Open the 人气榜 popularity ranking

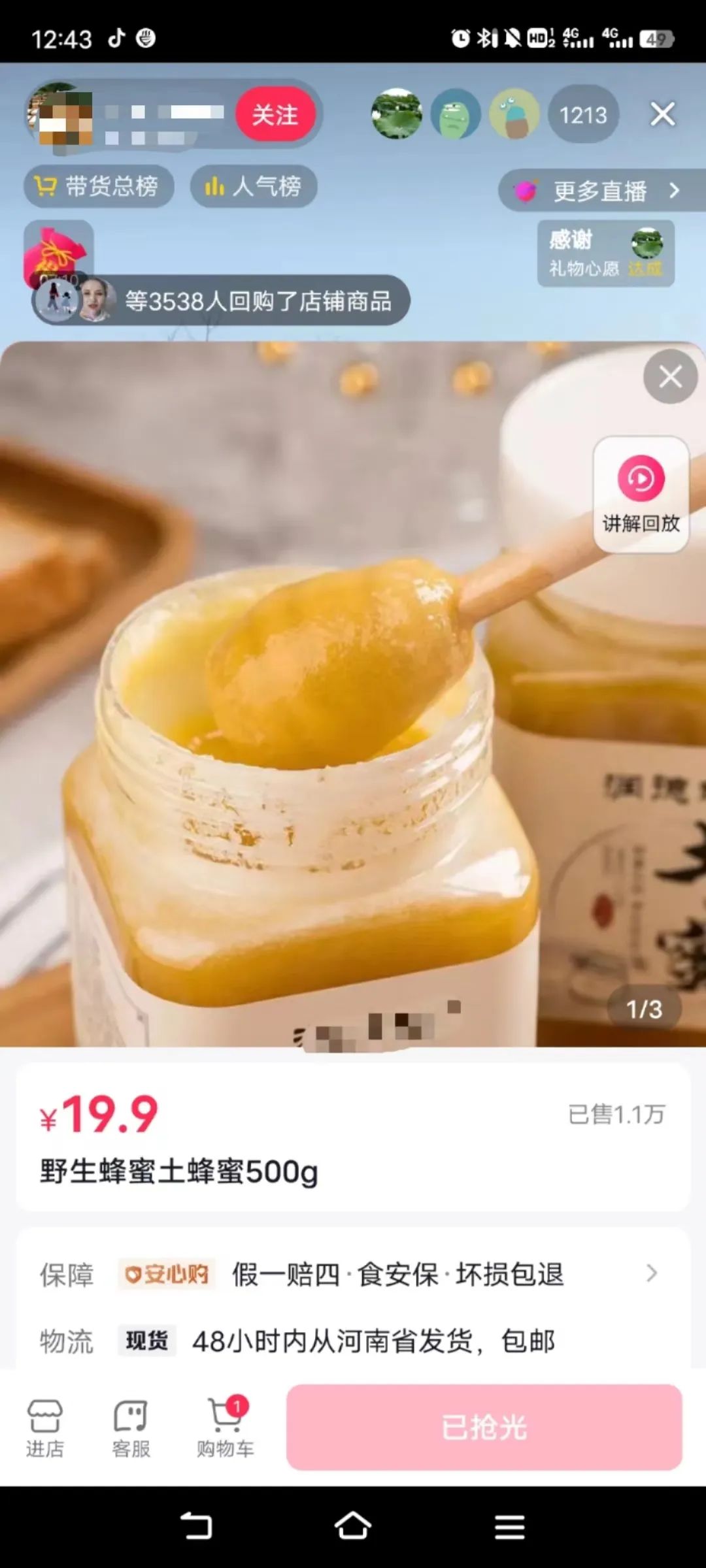[x=254, y=188]
